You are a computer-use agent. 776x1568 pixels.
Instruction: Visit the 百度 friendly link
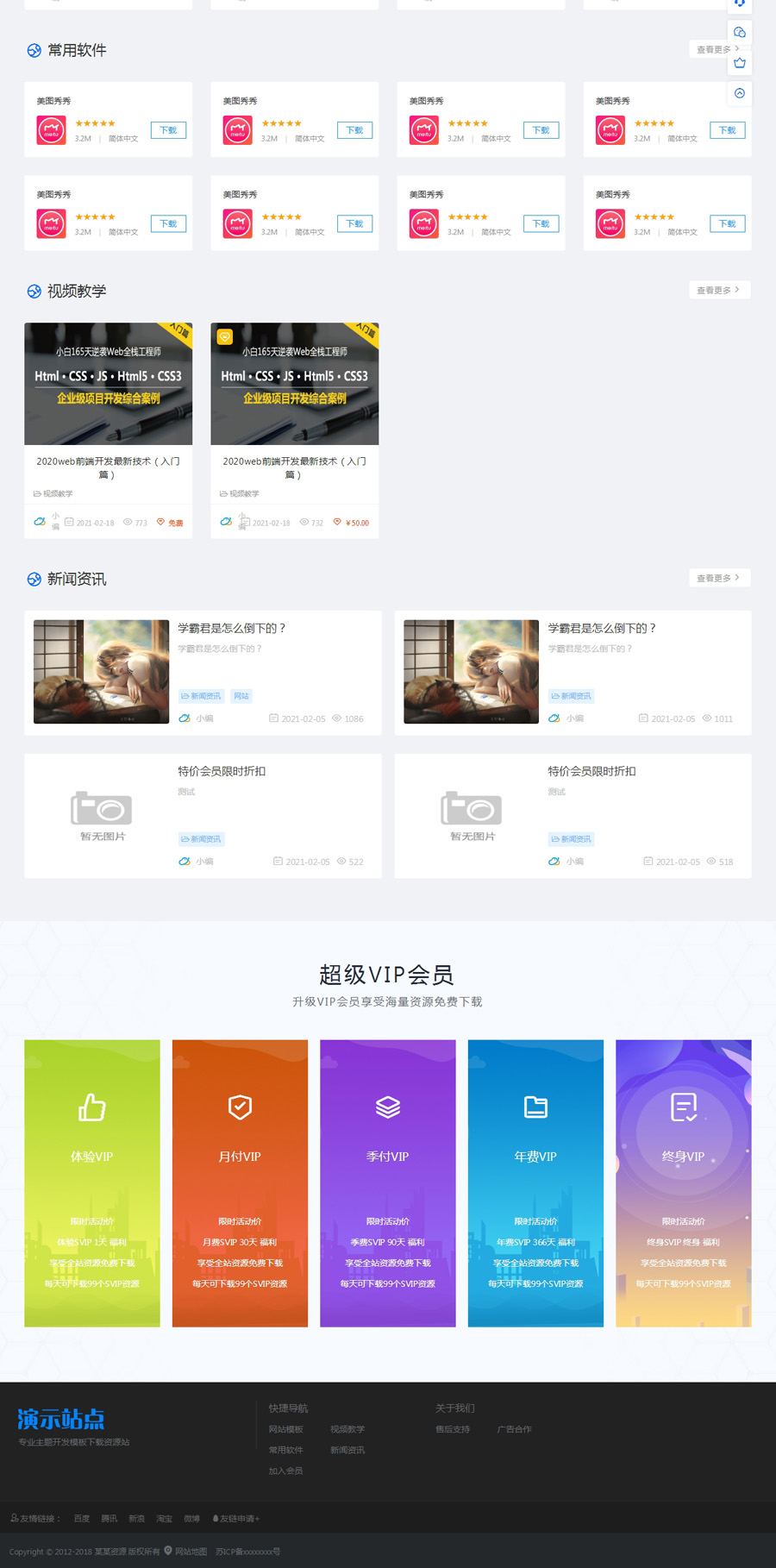(x=82, y=1519)
